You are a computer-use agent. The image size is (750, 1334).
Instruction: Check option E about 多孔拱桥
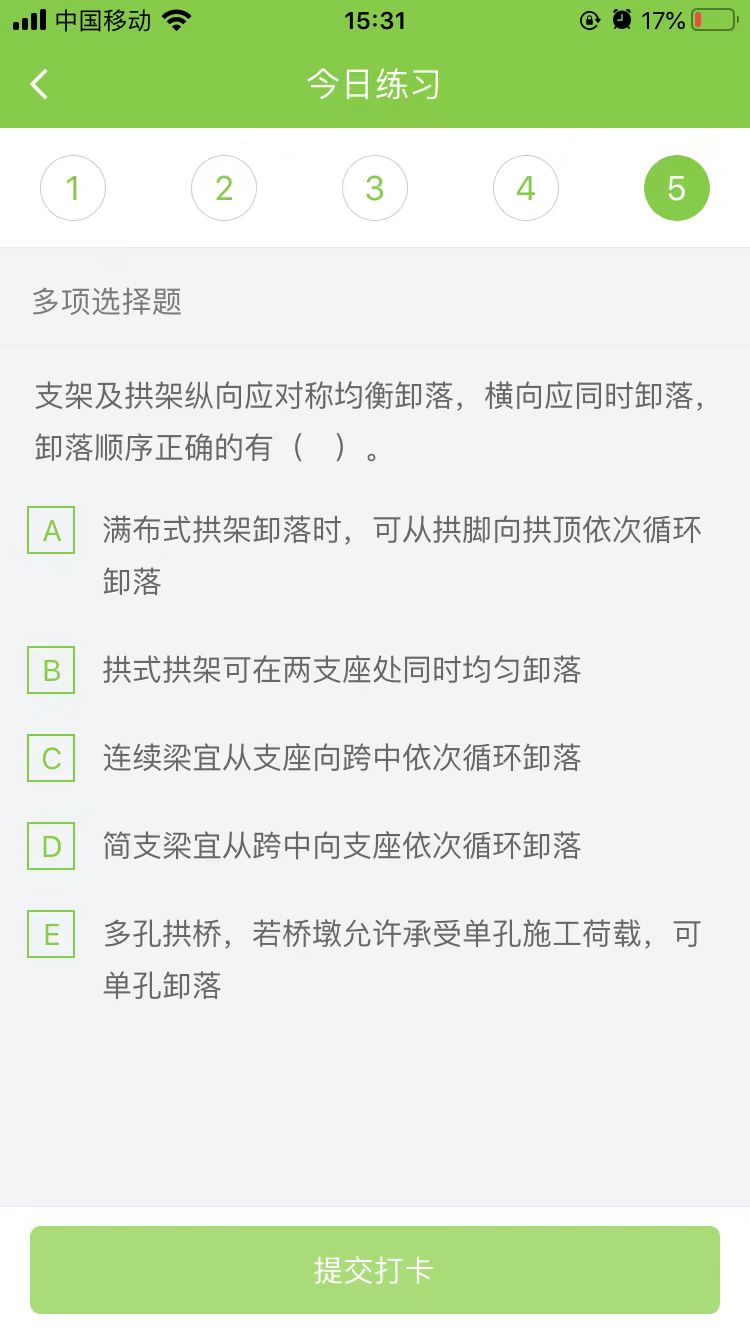tap(51, 934)
